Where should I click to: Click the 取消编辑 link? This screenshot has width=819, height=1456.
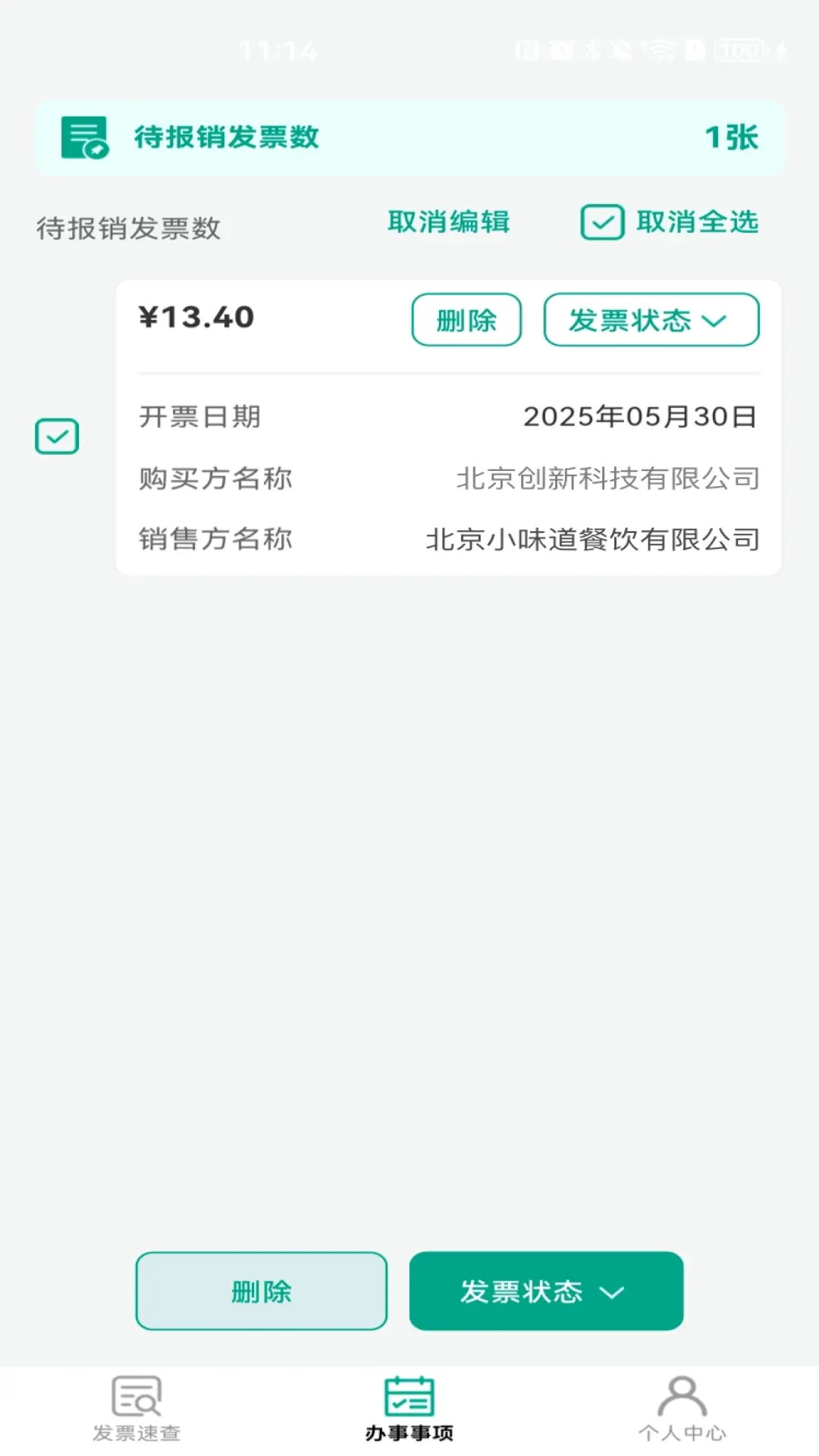(449, 222)
